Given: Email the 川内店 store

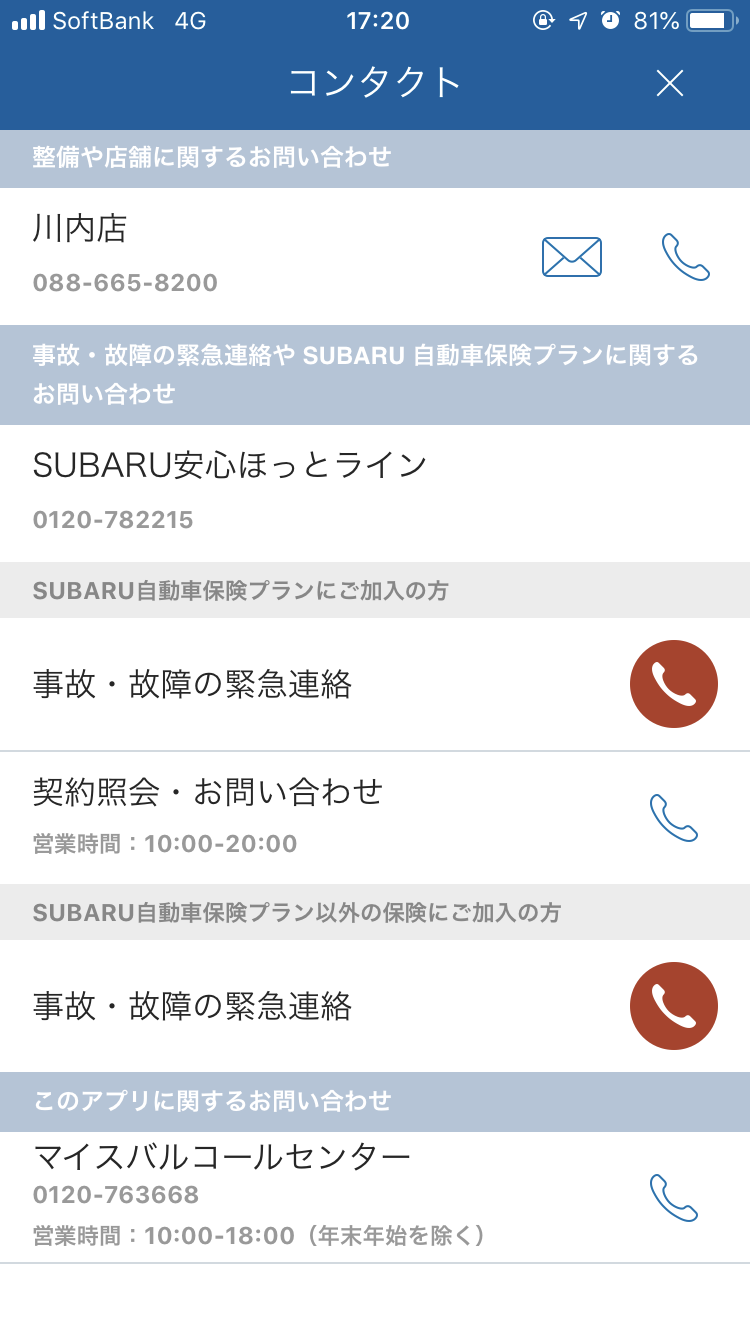Looking at the screenshot, I should [572, 257].
